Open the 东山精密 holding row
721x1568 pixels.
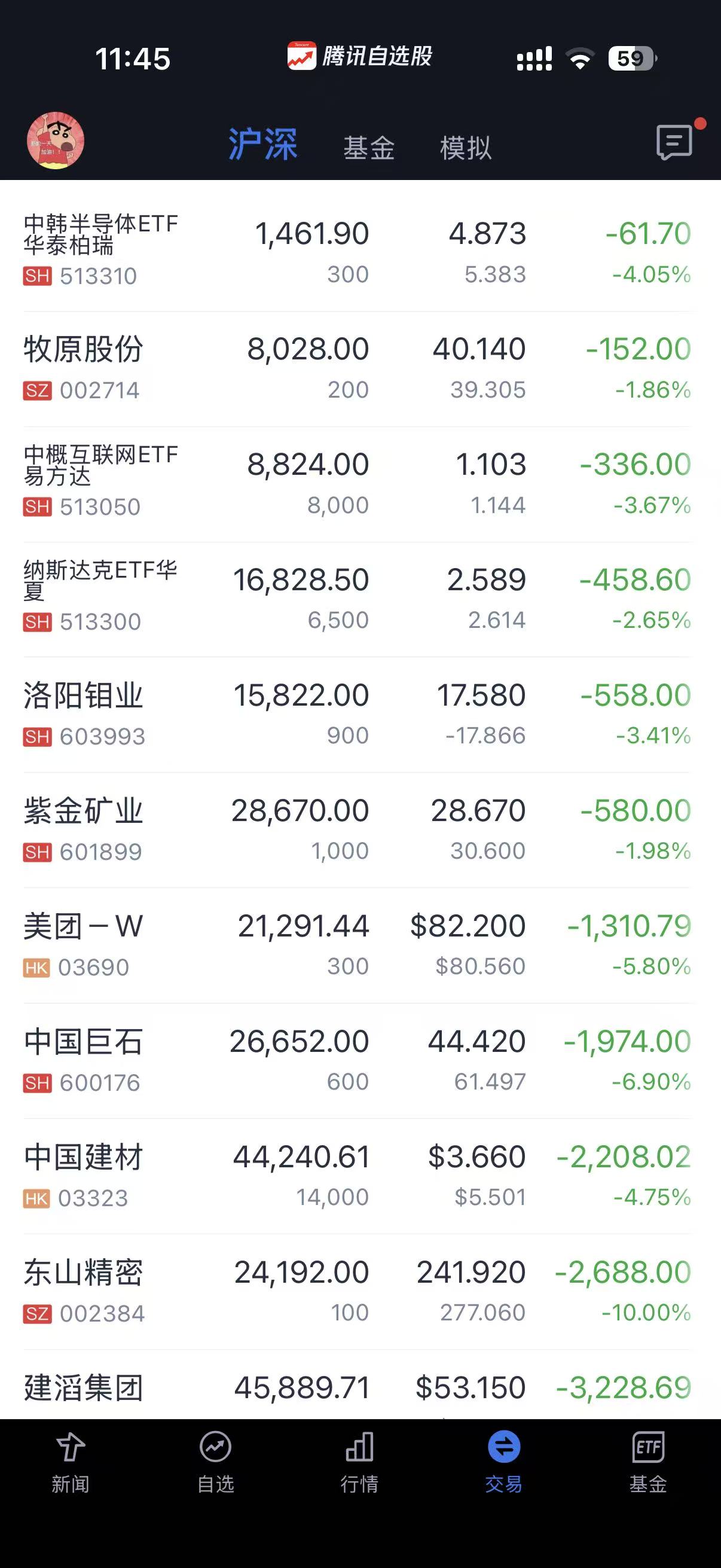point(360,1292)
